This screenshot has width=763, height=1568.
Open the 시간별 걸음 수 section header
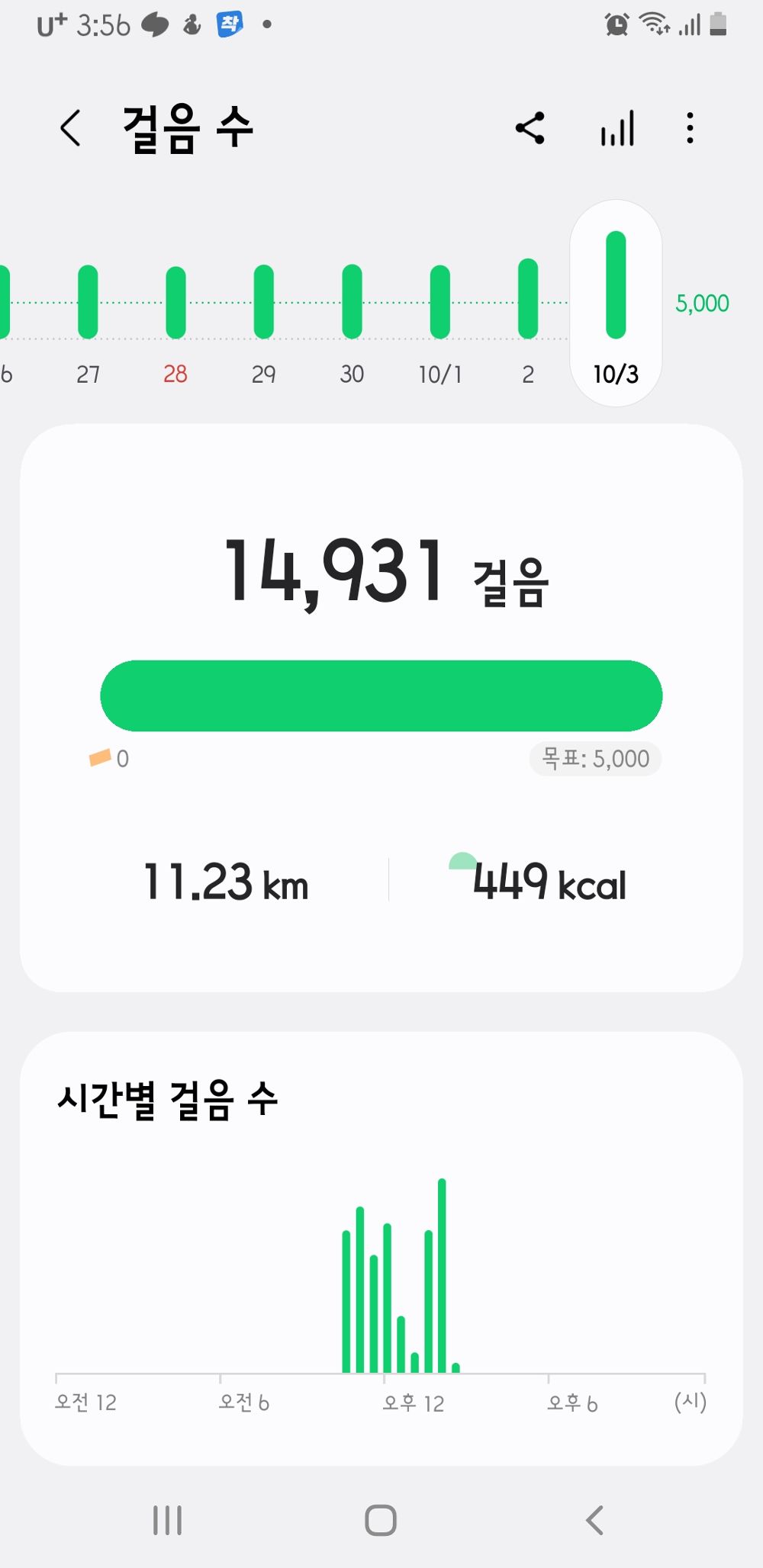[x=168, y=1099]
